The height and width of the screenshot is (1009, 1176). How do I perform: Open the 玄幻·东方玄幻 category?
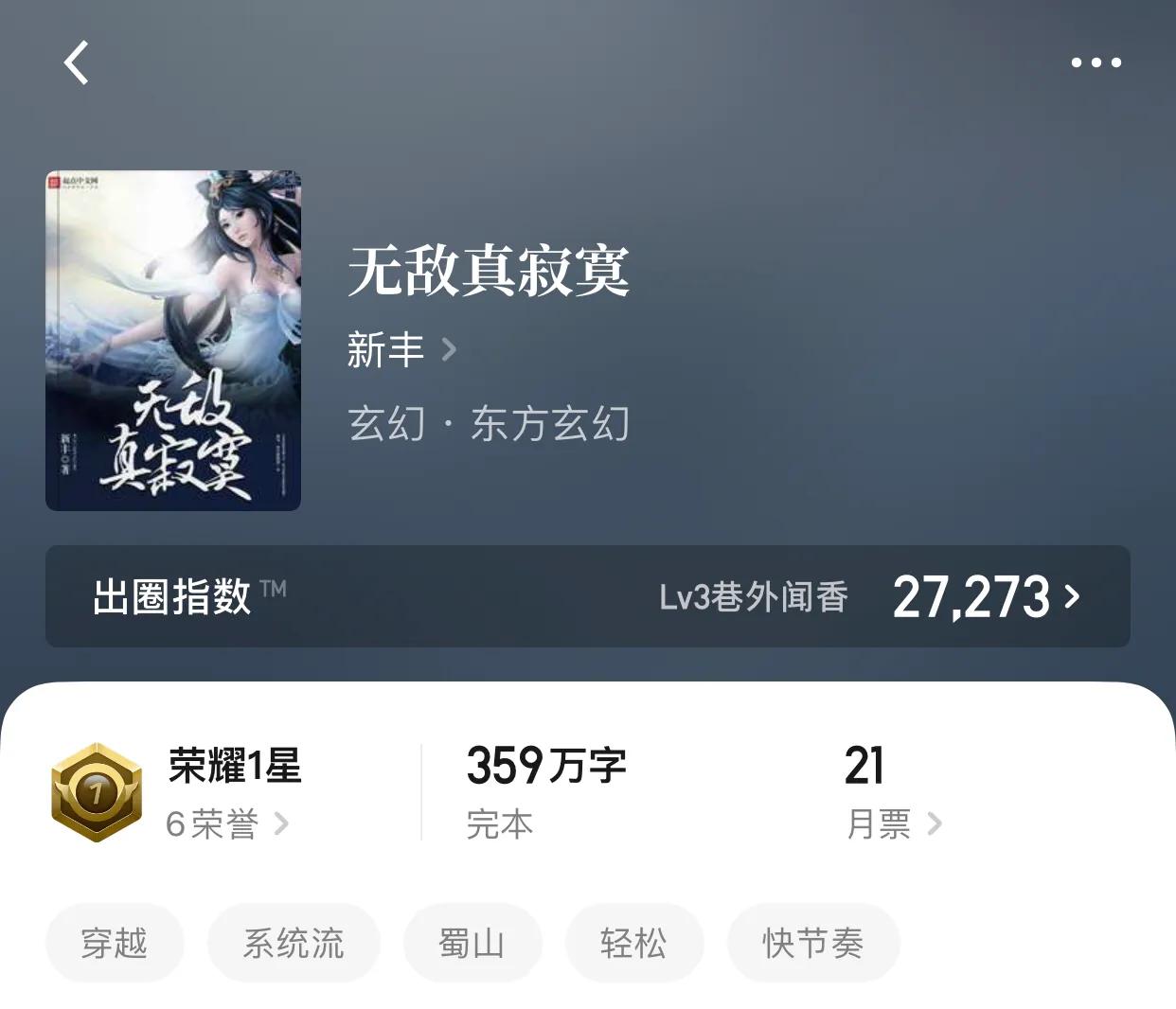tap(489, 424)
